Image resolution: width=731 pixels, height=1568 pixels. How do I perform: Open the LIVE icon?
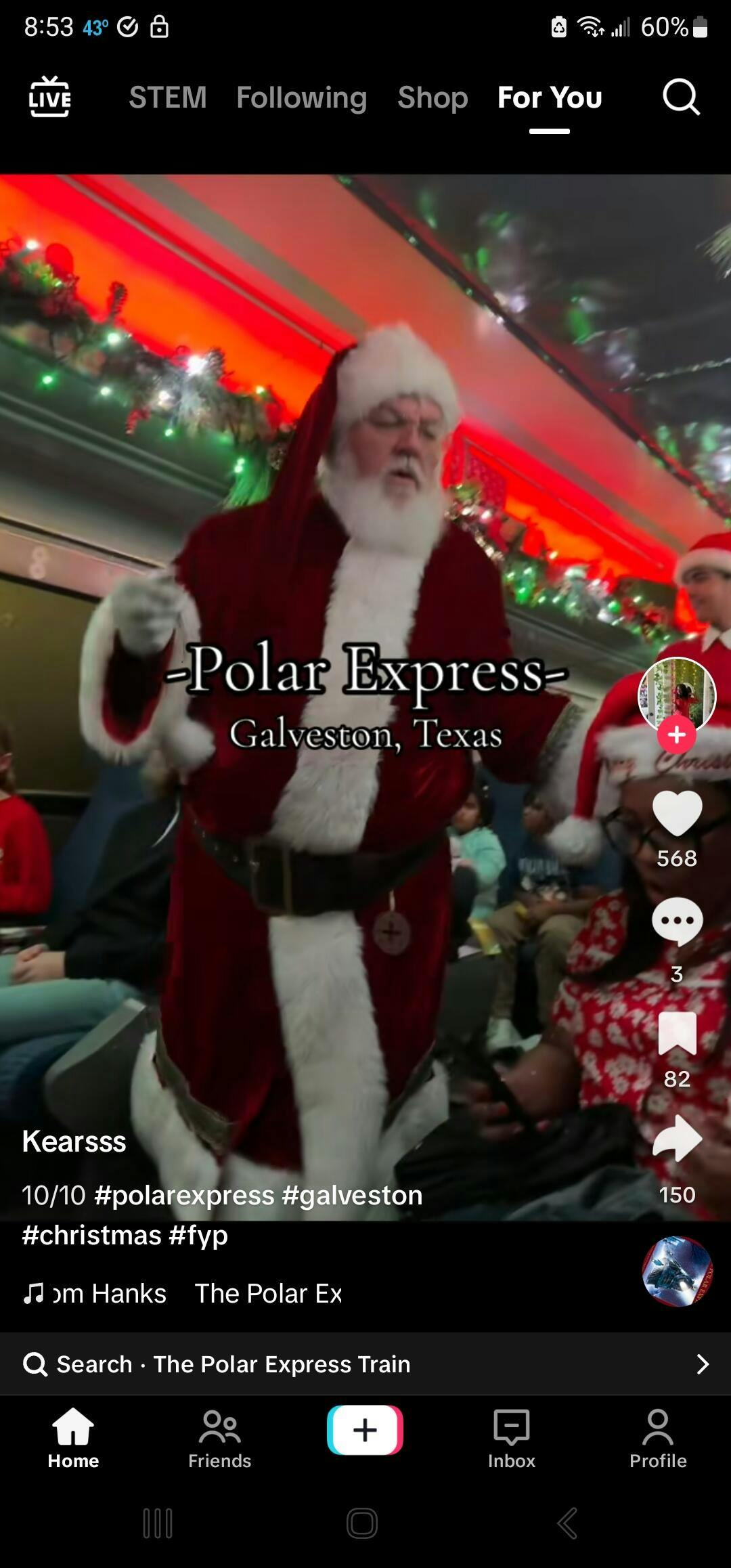pyautogui.click(x=49, y=97)
